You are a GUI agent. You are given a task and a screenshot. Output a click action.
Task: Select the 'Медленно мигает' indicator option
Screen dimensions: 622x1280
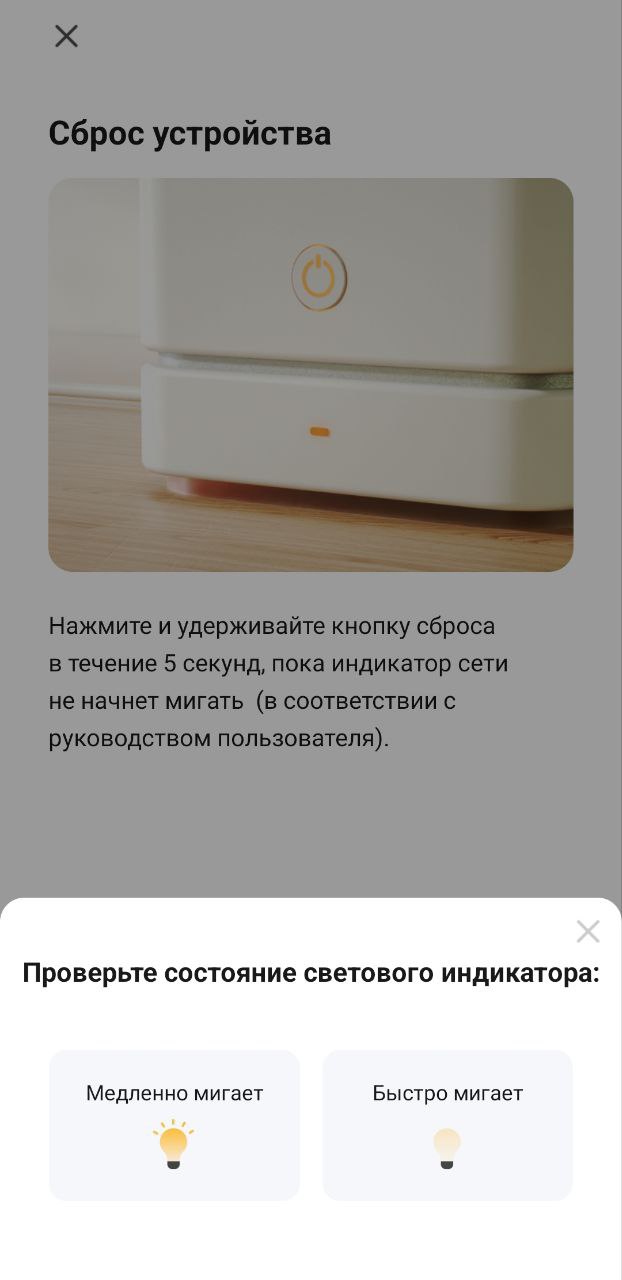tap(174, 1124)
